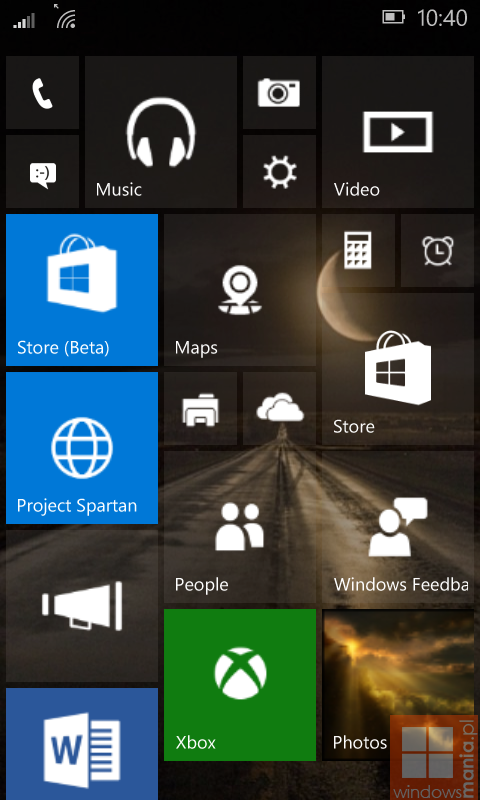Open the transparent Store tile
Screen dimensions: 480x800
(x=398, y=369)
